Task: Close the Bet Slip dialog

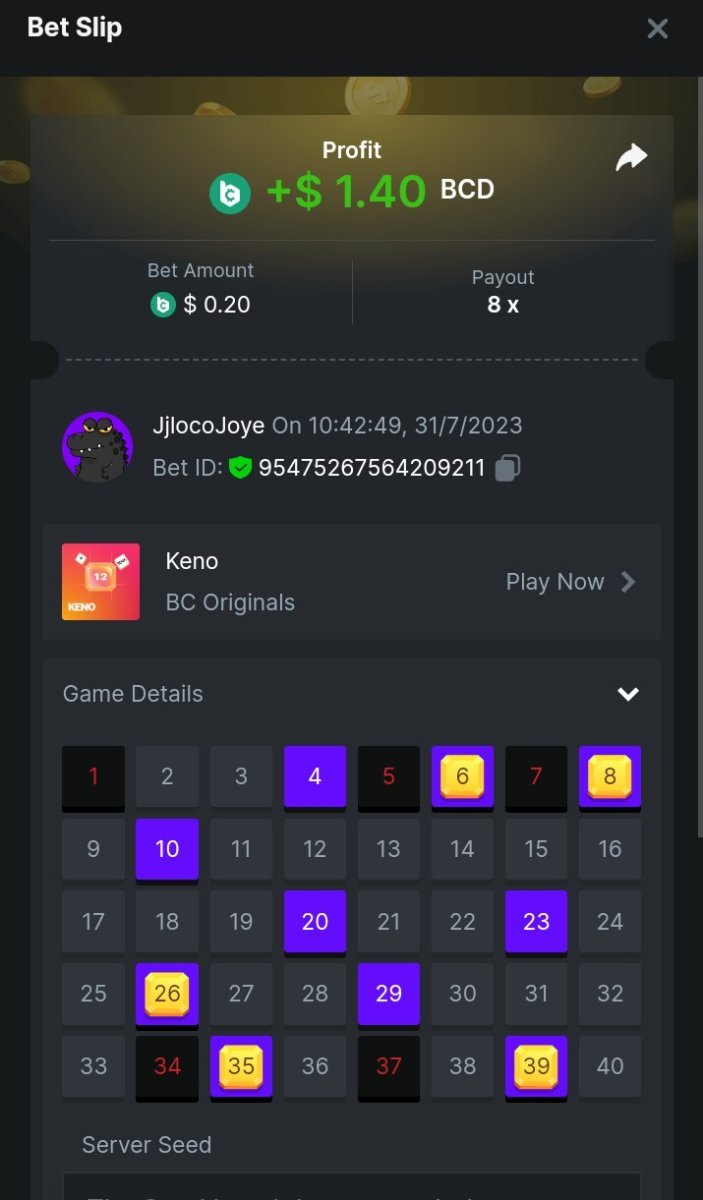Action: (x=657, y=29)
